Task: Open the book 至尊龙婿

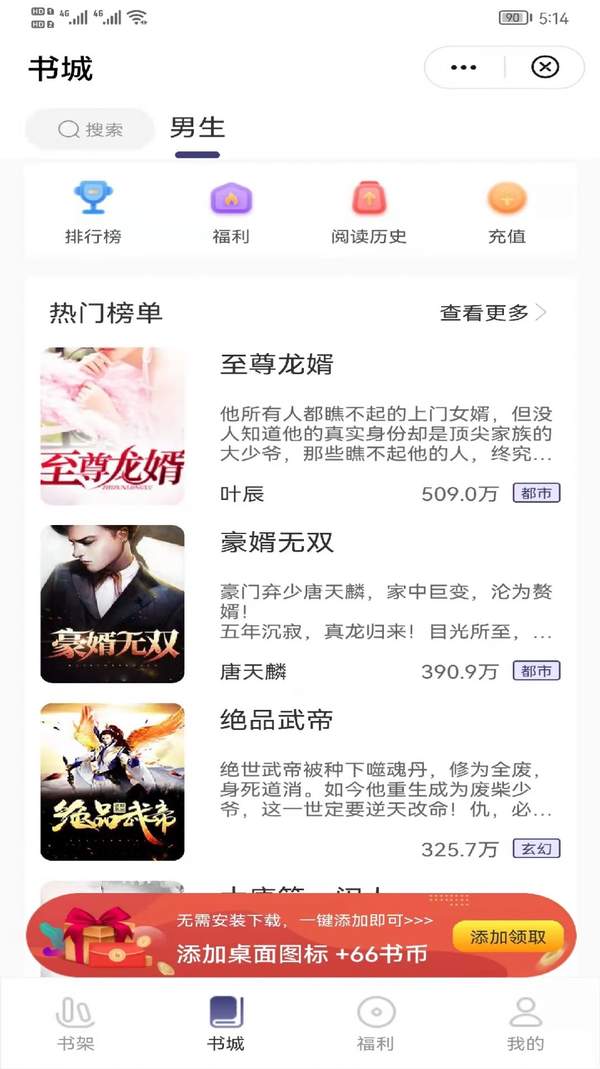Action: pyautogui.click(x=277, y=364)
